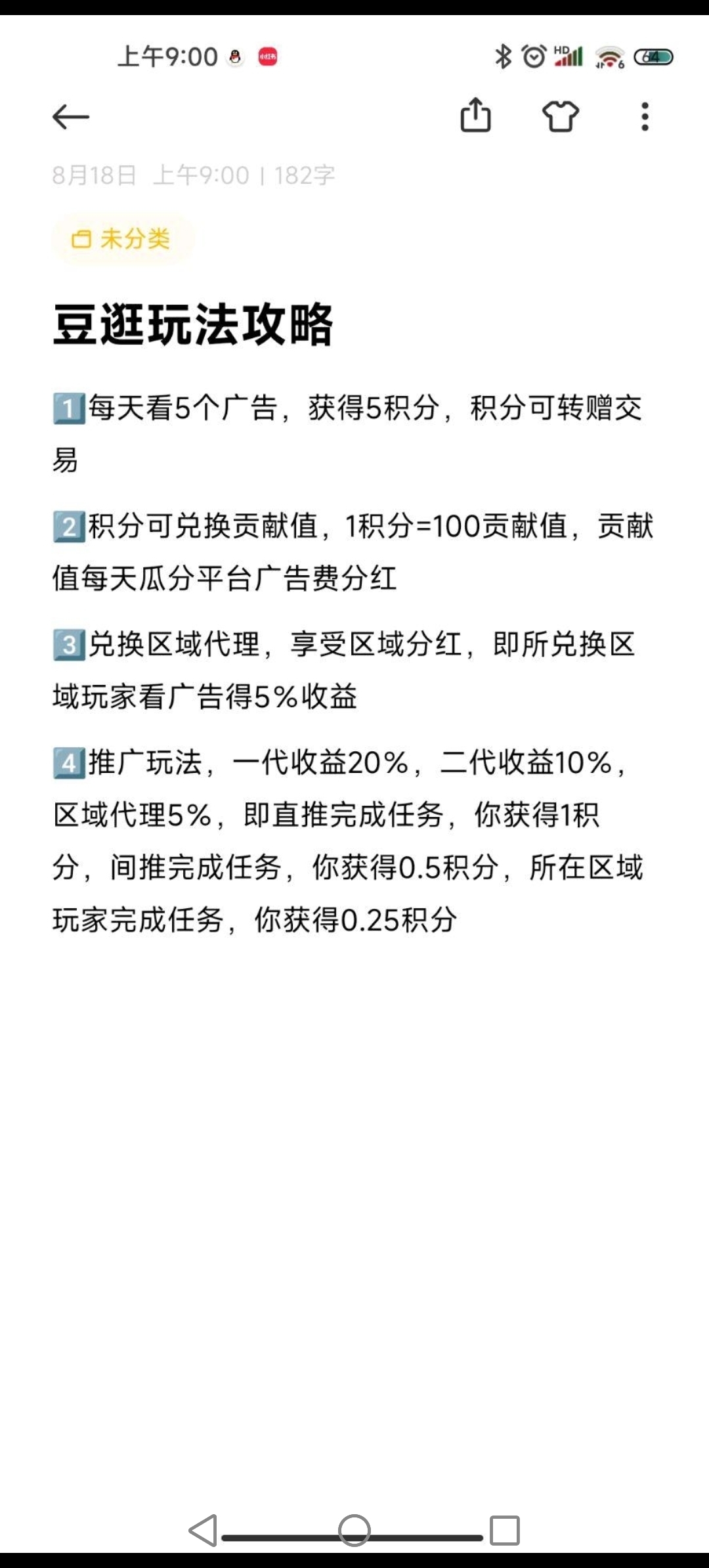
Task: Tap the folder icon beside 未分类
Action: (81, 240)
